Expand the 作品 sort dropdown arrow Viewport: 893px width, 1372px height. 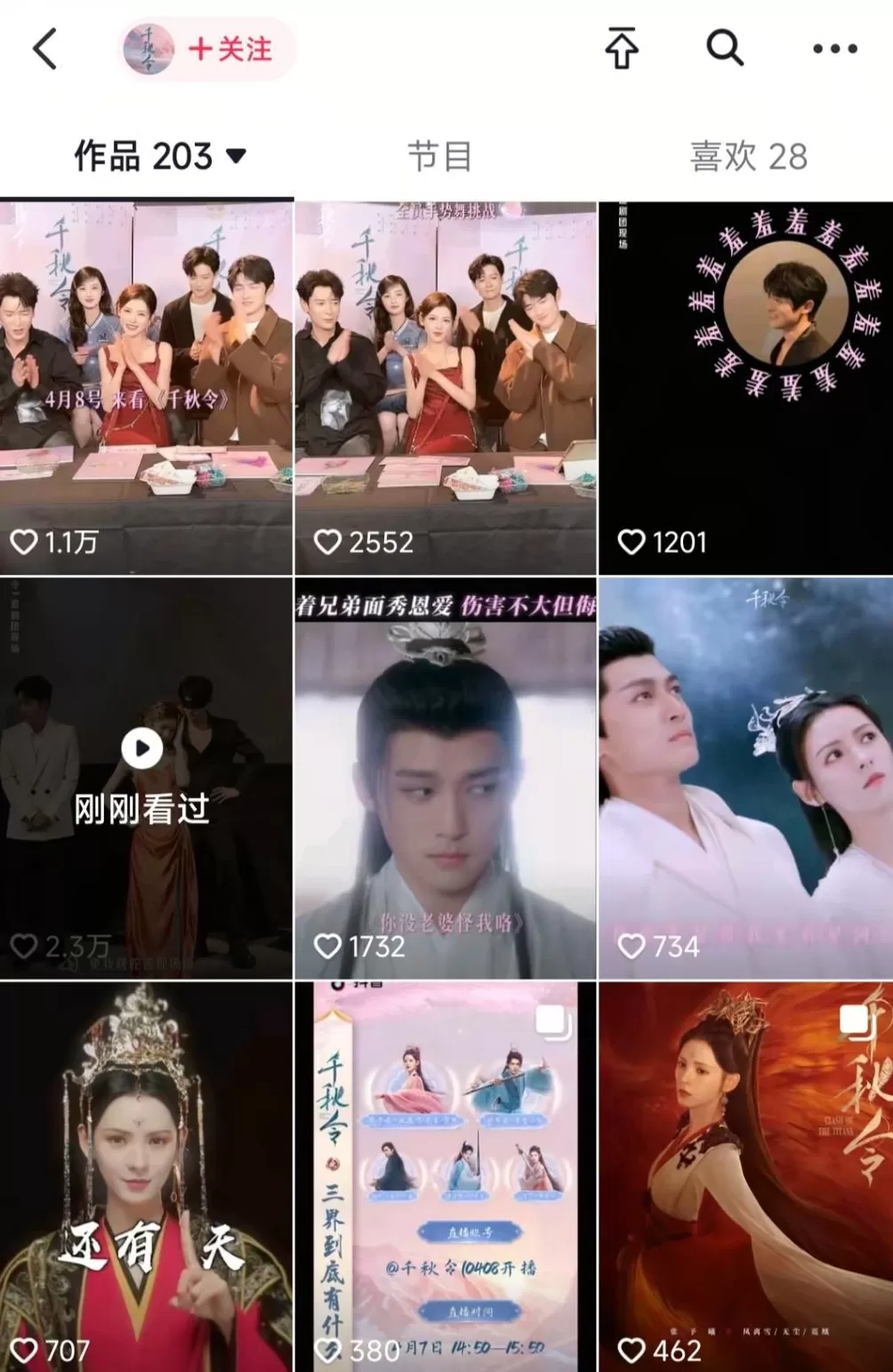(236, 157)
